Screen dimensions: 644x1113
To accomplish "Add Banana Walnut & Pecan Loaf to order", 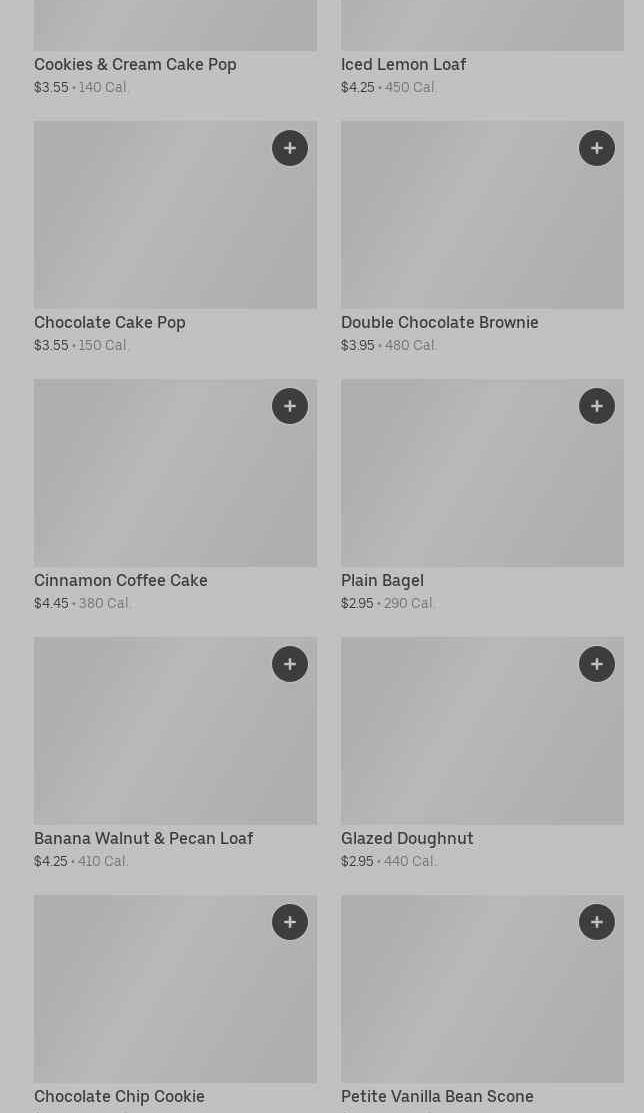I will [290, 664].
